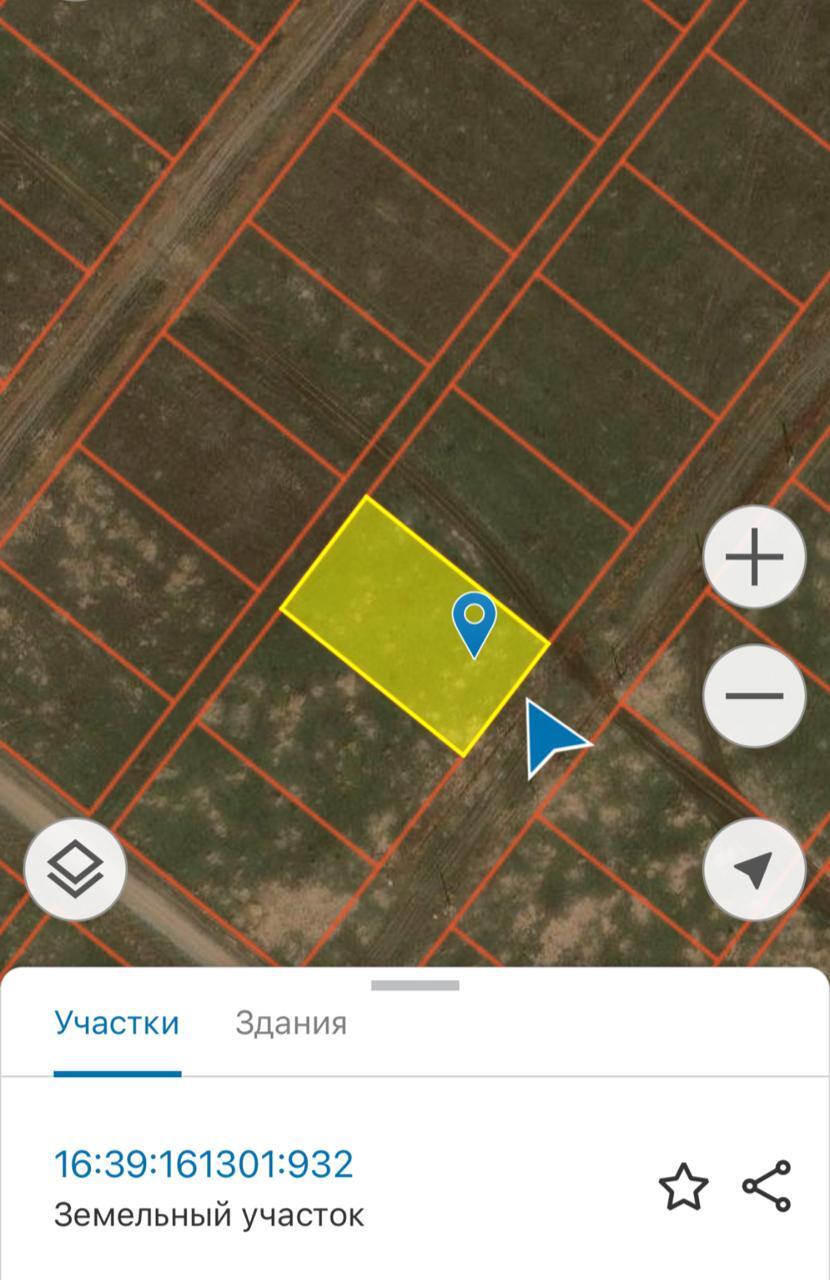Add parcel to favorites with star
Viewport: 830px width, 1280px height.
(x=683, y=1187)
